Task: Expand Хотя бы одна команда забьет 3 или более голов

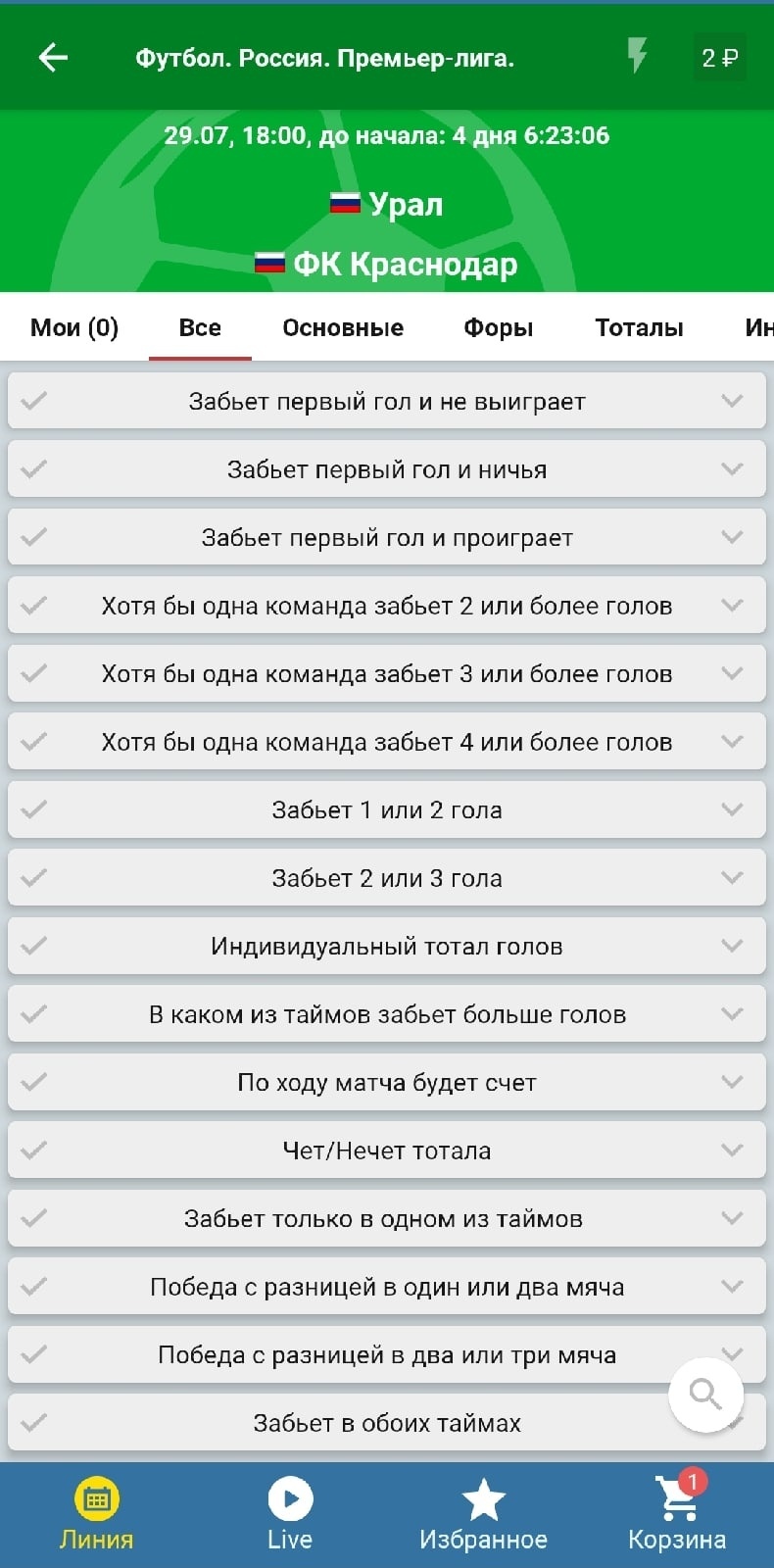Action: tap(387, 673)
